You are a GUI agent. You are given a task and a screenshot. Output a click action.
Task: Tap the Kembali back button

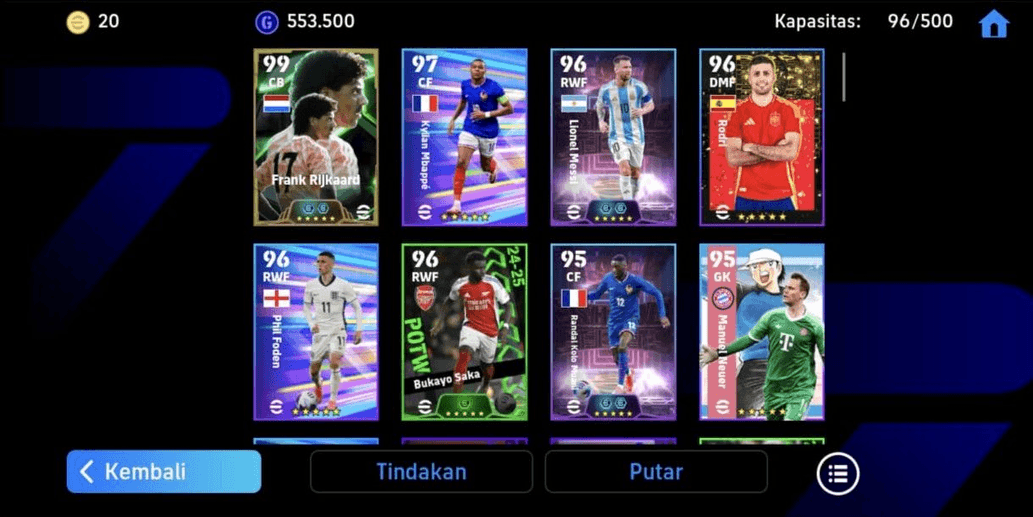(164, 471)
